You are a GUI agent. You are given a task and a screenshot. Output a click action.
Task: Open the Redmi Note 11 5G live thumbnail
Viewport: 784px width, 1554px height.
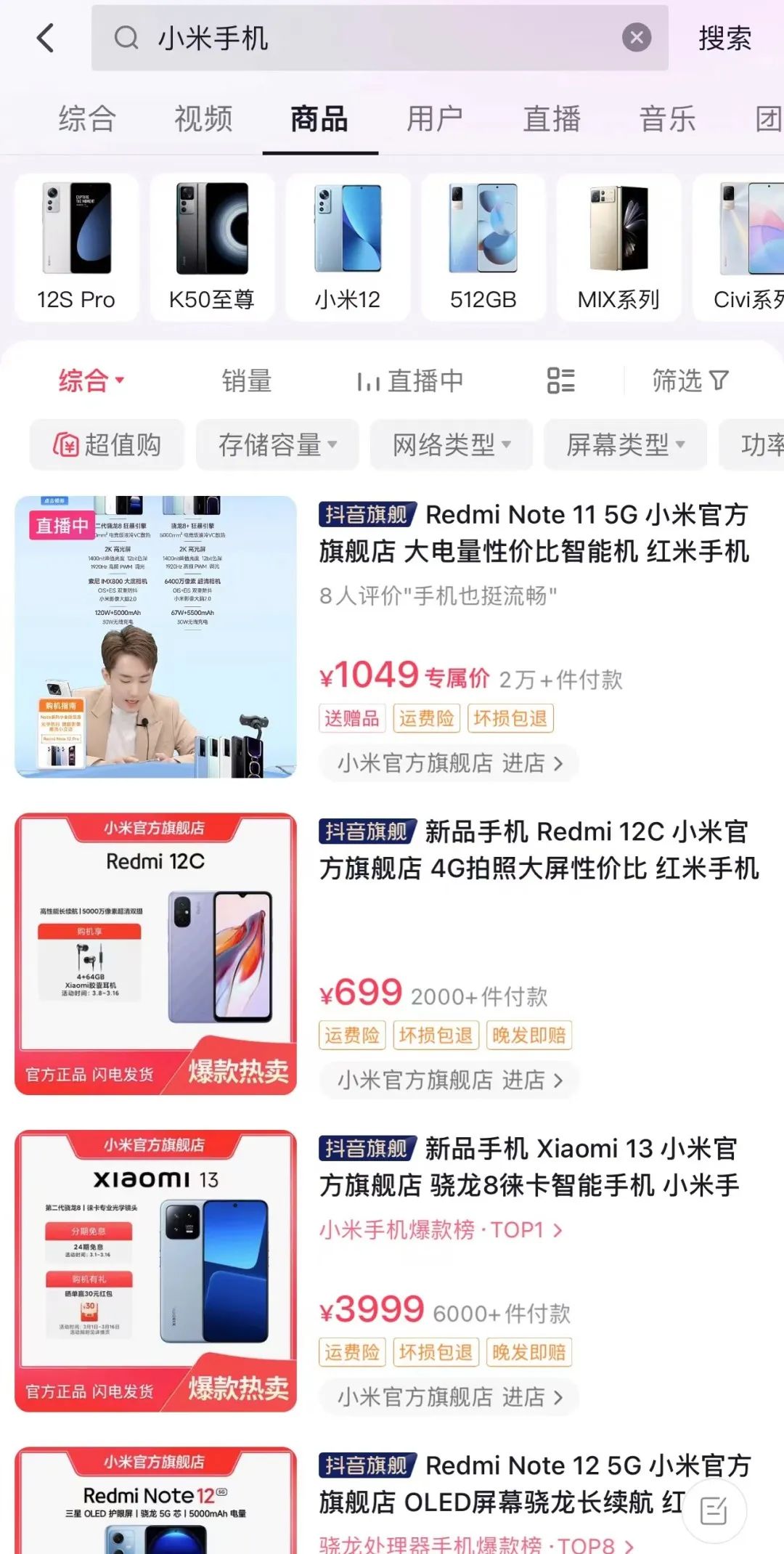pyautogui.click(x=155, y=637)
